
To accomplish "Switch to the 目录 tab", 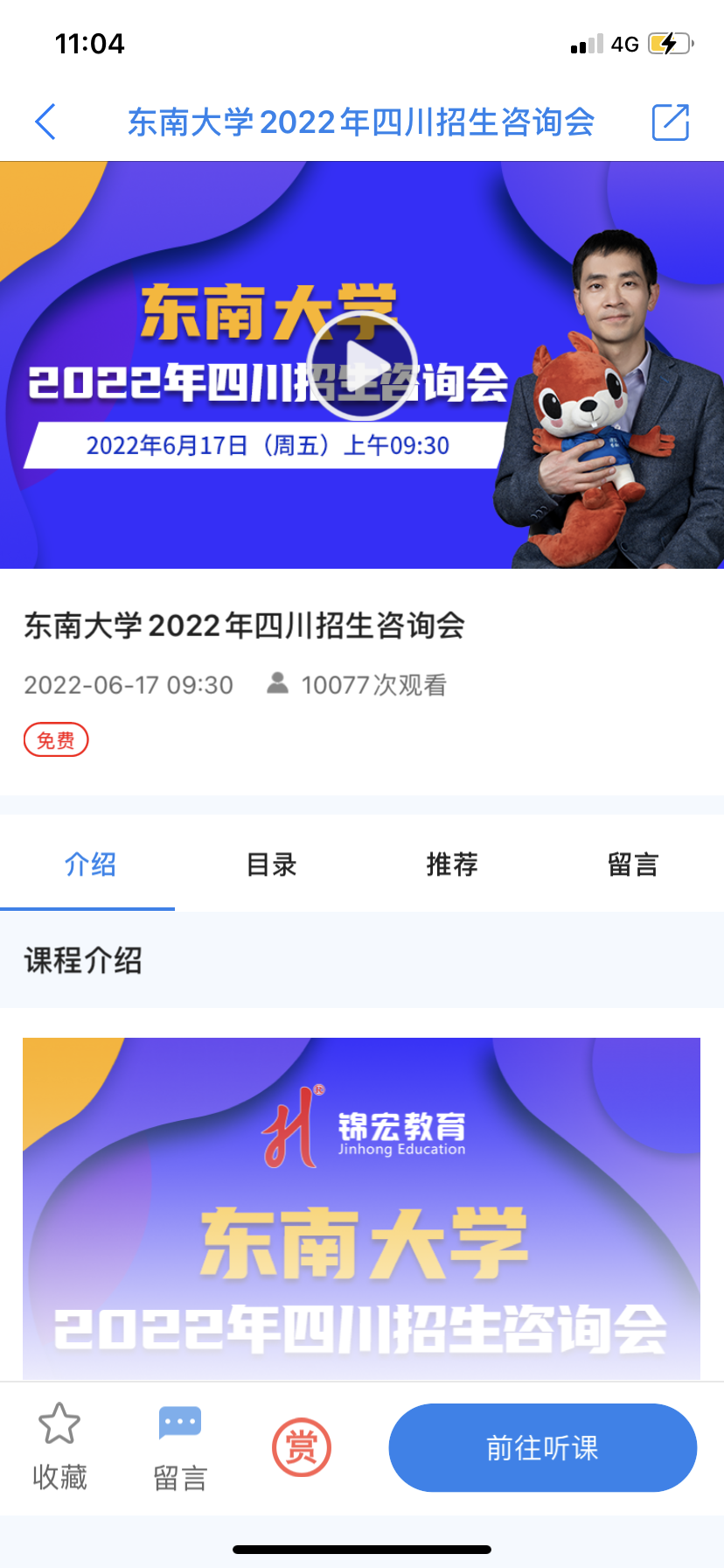I will pos(271,864).
